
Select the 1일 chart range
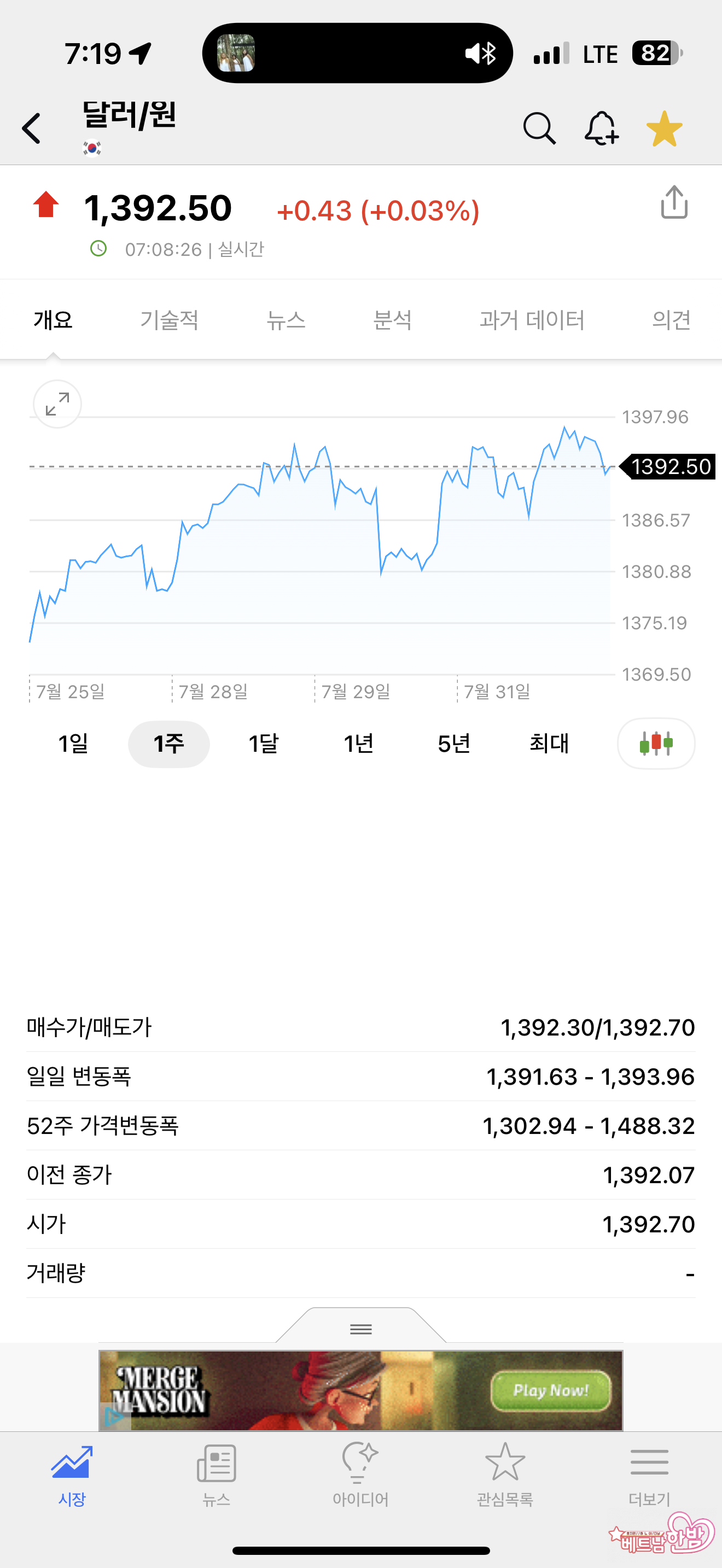point(73,744)
